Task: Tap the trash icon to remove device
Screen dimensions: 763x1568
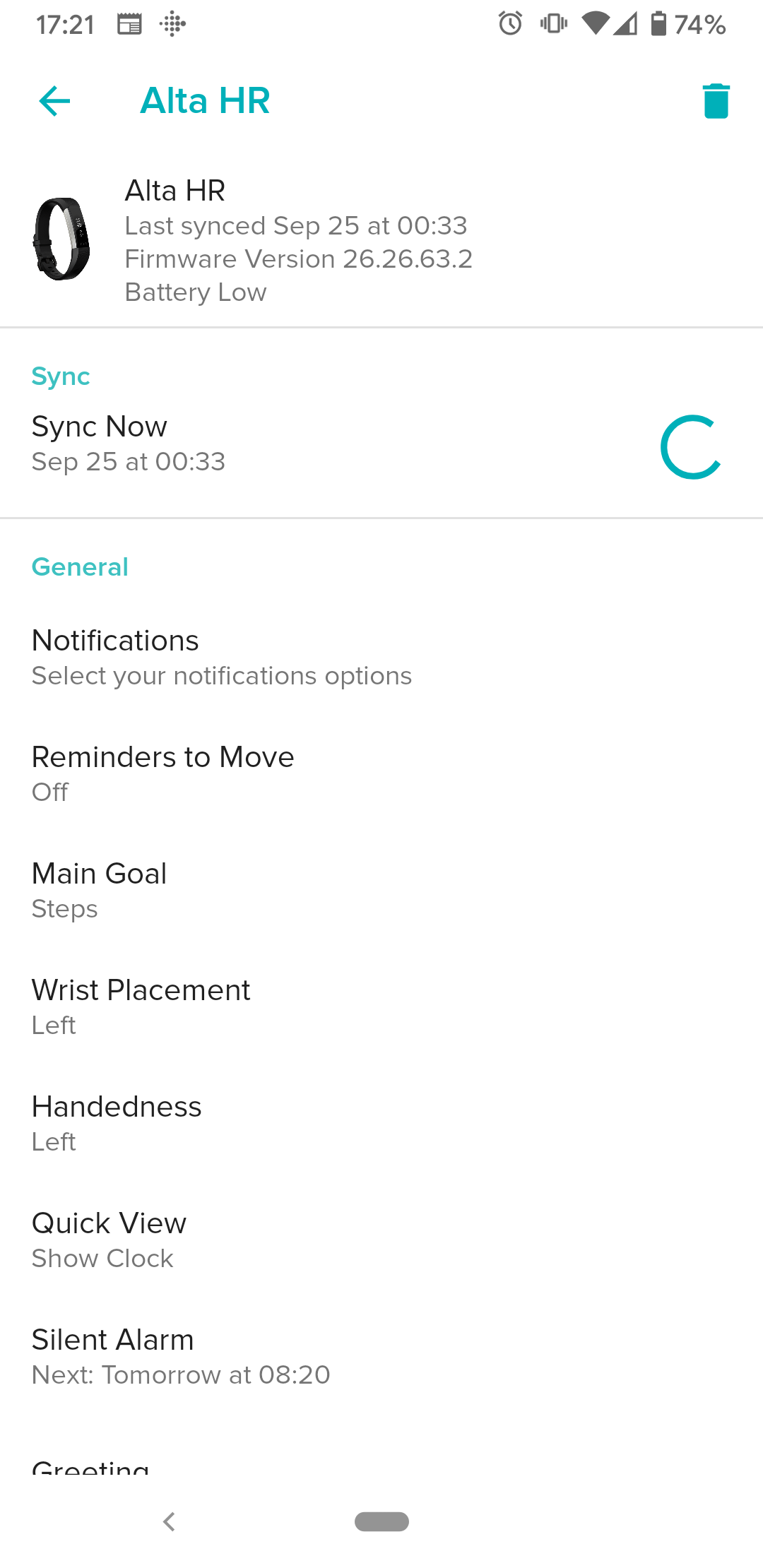Action: 716,101
